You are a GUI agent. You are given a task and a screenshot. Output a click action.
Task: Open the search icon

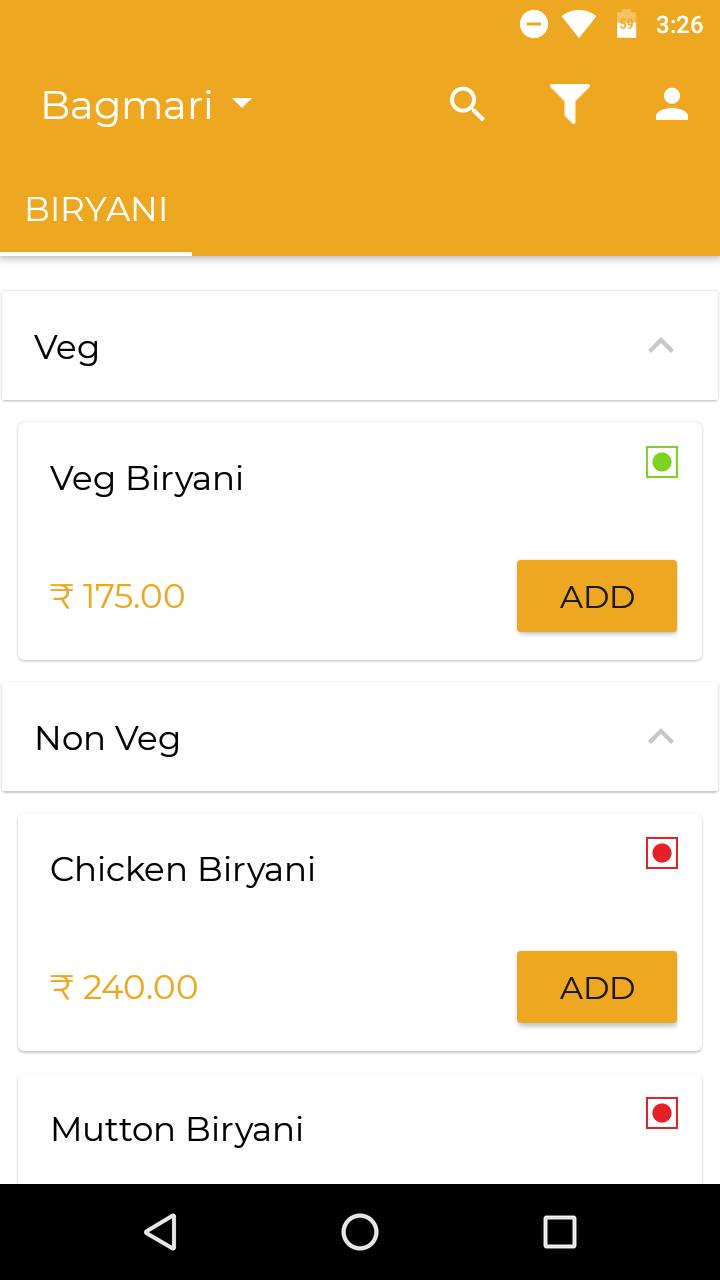coord(467,104)
